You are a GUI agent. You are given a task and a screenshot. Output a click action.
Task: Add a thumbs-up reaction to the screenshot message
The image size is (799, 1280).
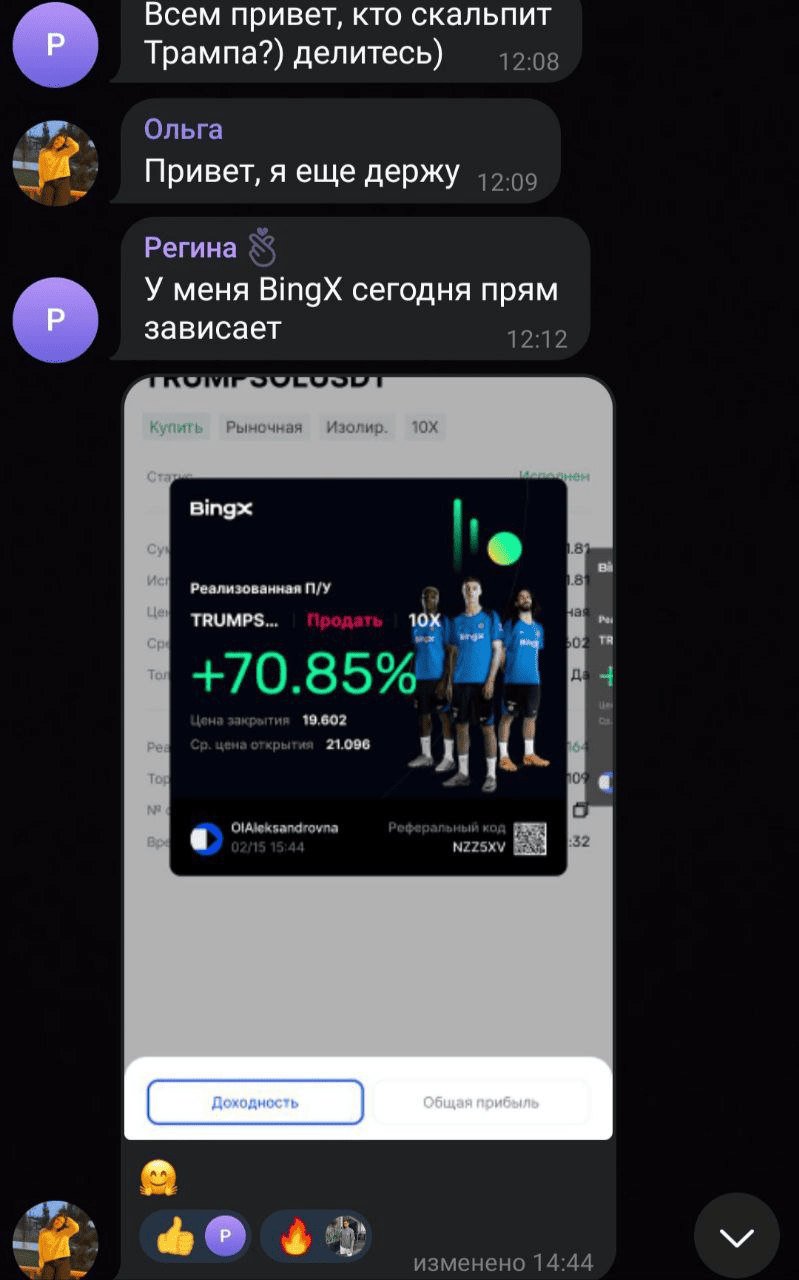tap(177, 1238)
